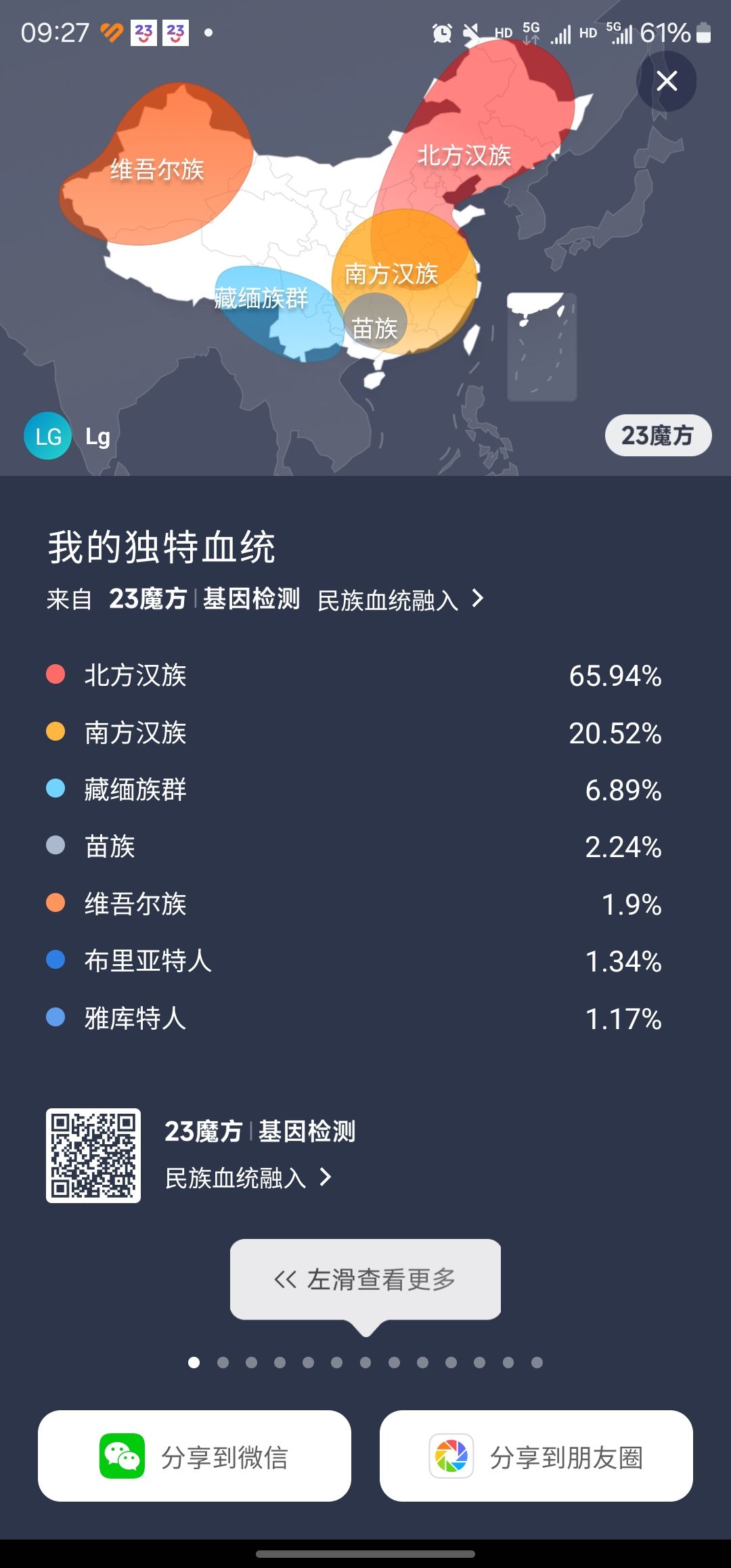Share to WeChat (分享到微信)

[195, 1456]
